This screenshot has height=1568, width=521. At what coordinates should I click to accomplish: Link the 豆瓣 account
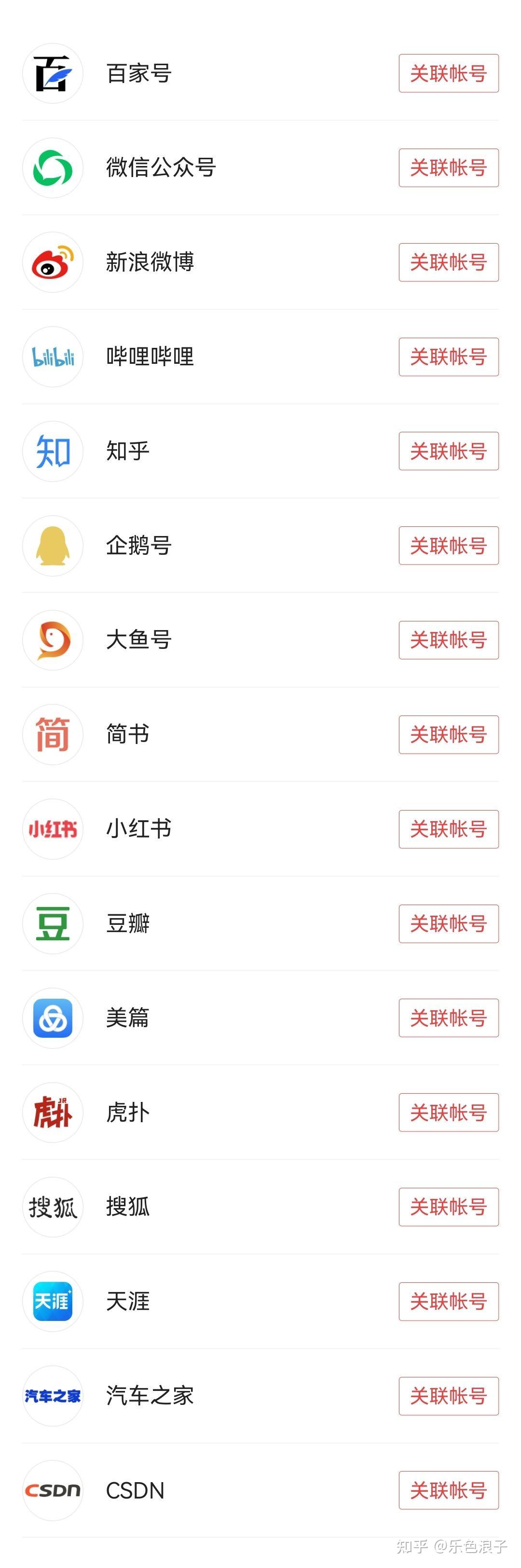coord(449,923)
